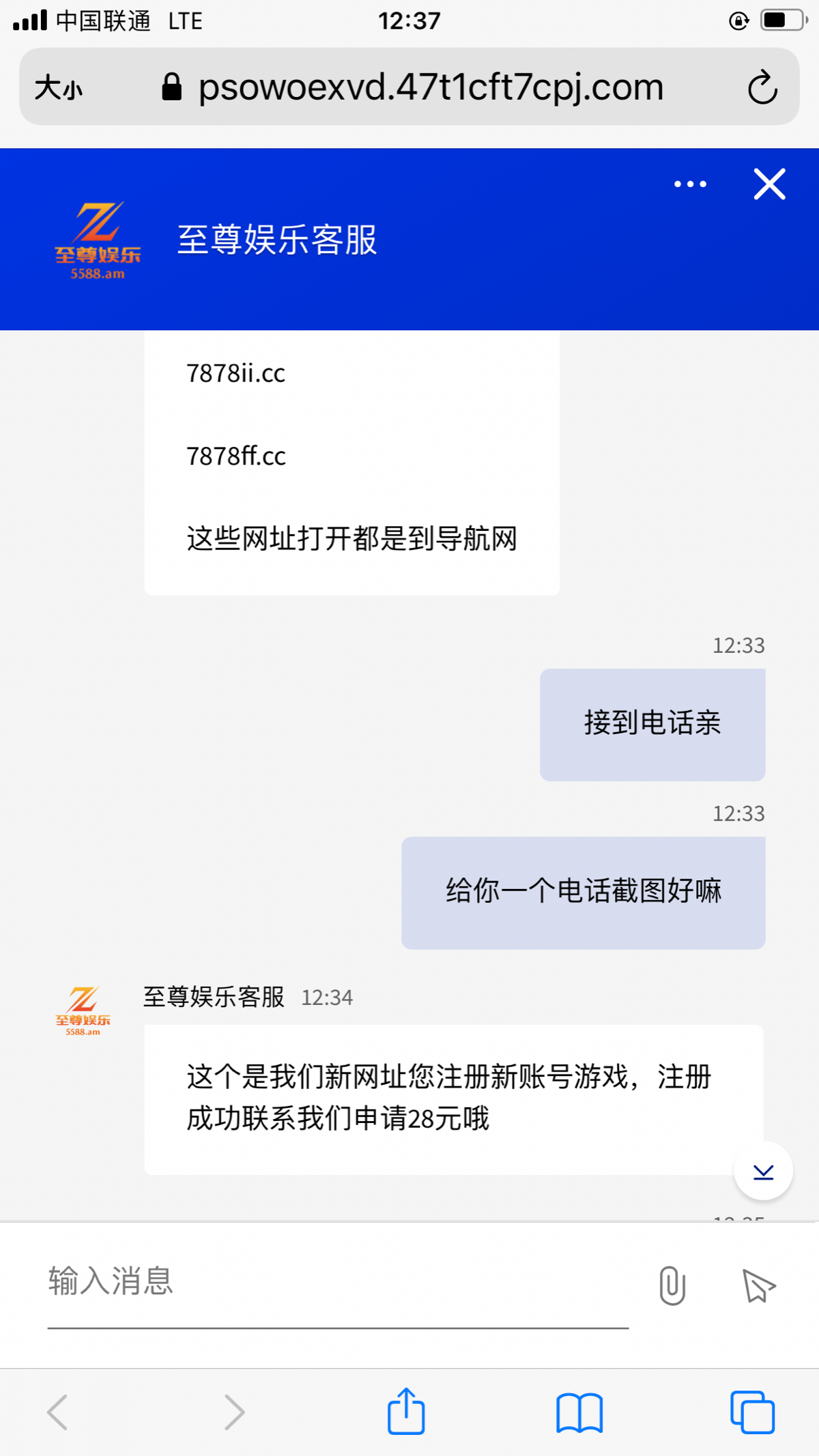Open the 大小 text size menu

click(x=59, y=87)
